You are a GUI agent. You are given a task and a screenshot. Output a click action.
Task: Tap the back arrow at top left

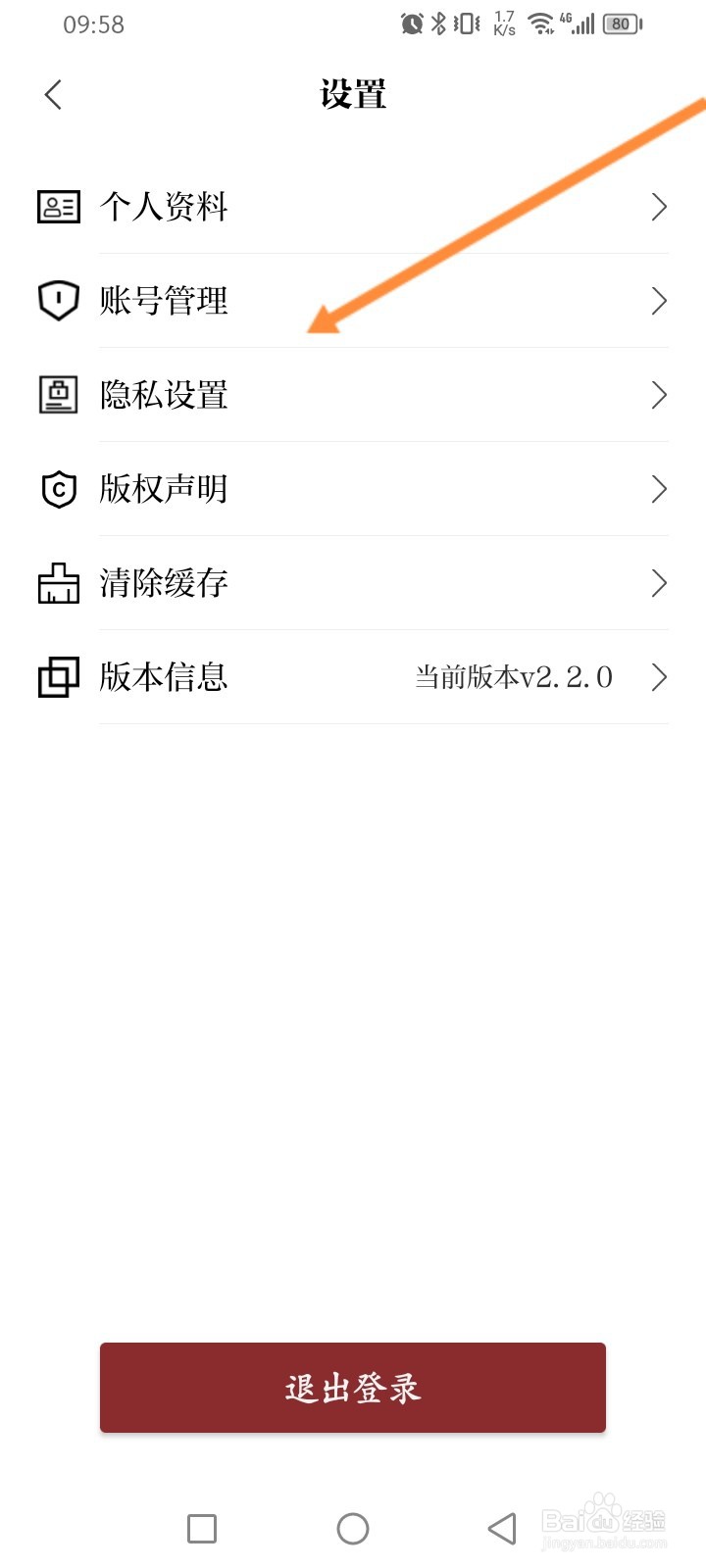click(x=52, y=94)
